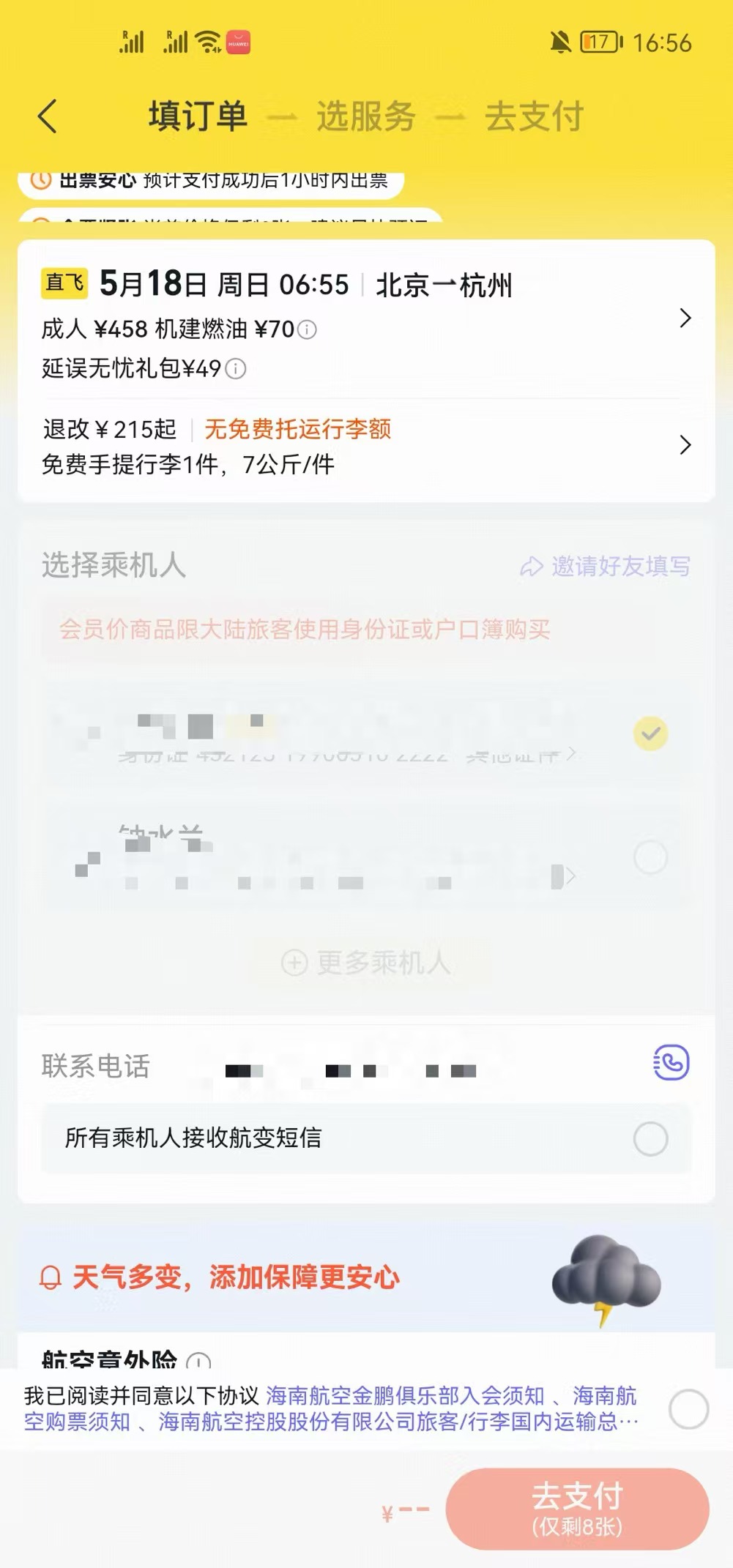The height and width of the screenshot is (1568, 733).
Task: Edit the 联系电话 number field
Action: [351, 1070]
